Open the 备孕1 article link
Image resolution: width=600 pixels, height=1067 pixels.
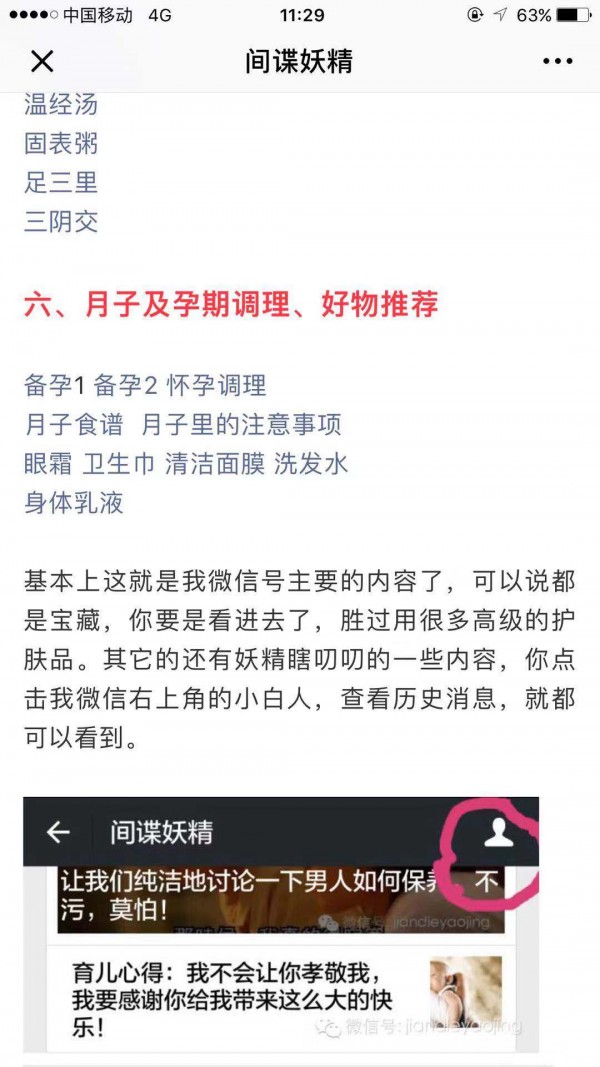click(54, 386)
